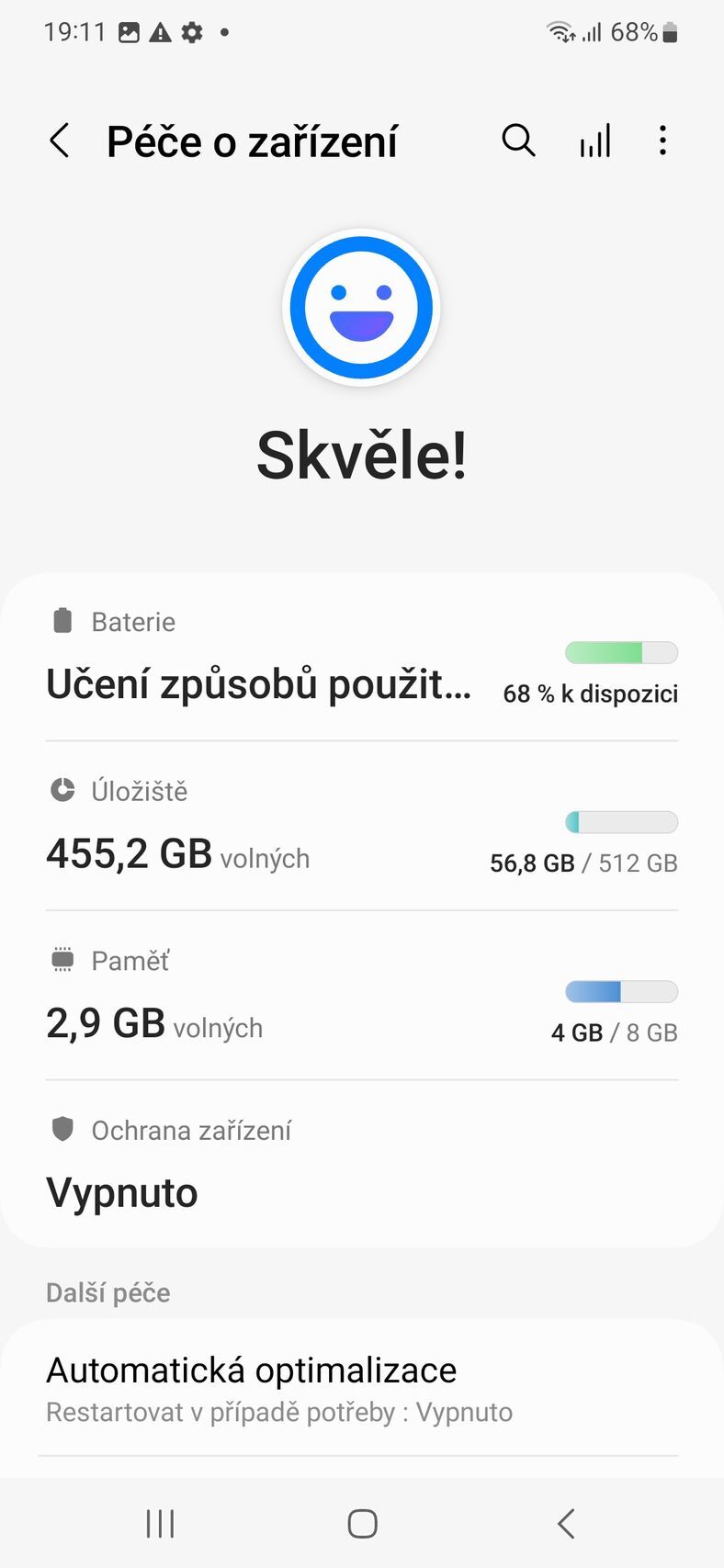This screenshot has height=1568, width=724.
Task: Open search in Péče o zařízení
Action: coord(517,141)
